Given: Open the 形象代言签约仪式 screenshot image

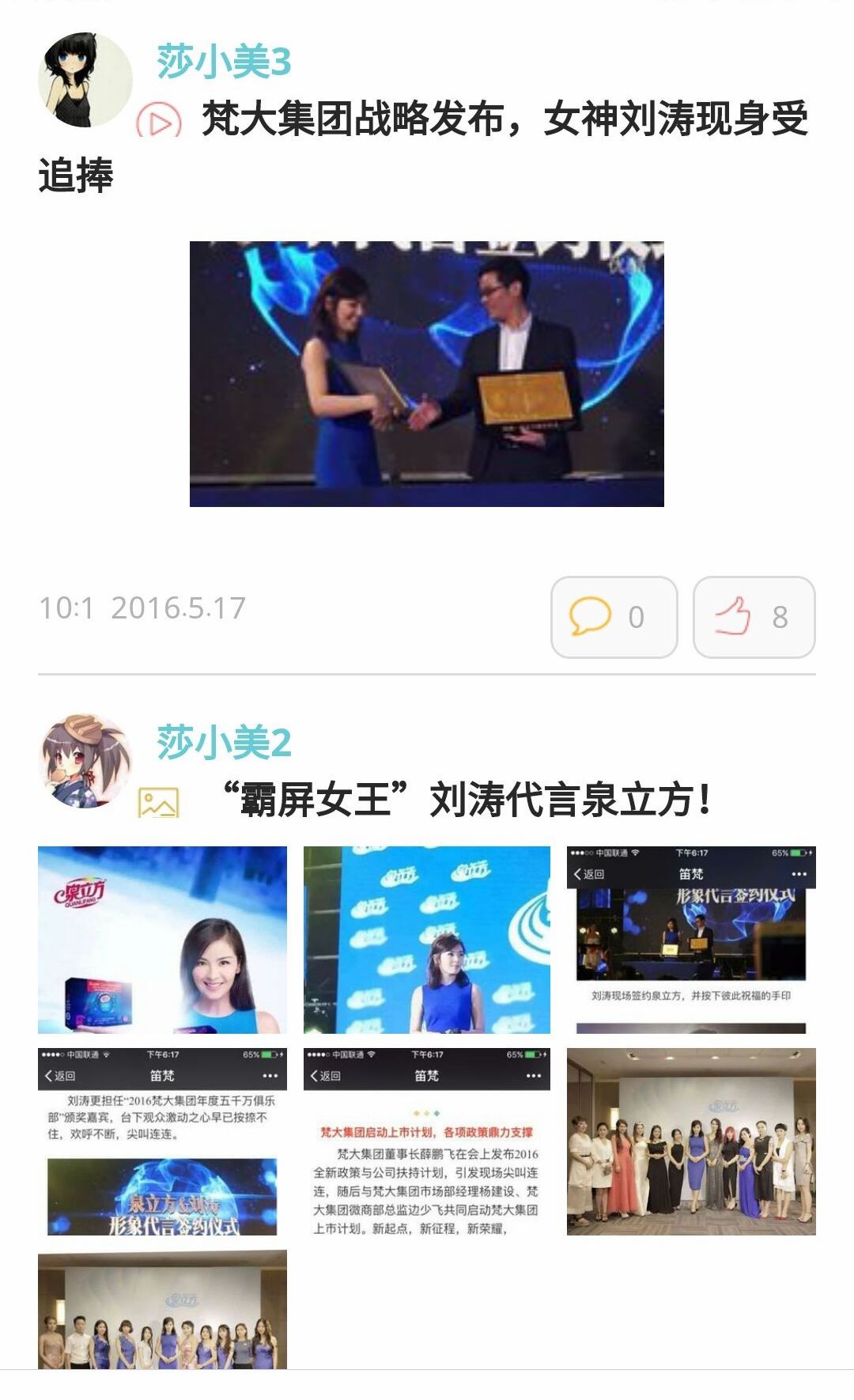Looking at the screenshot, I should [691, 940].
